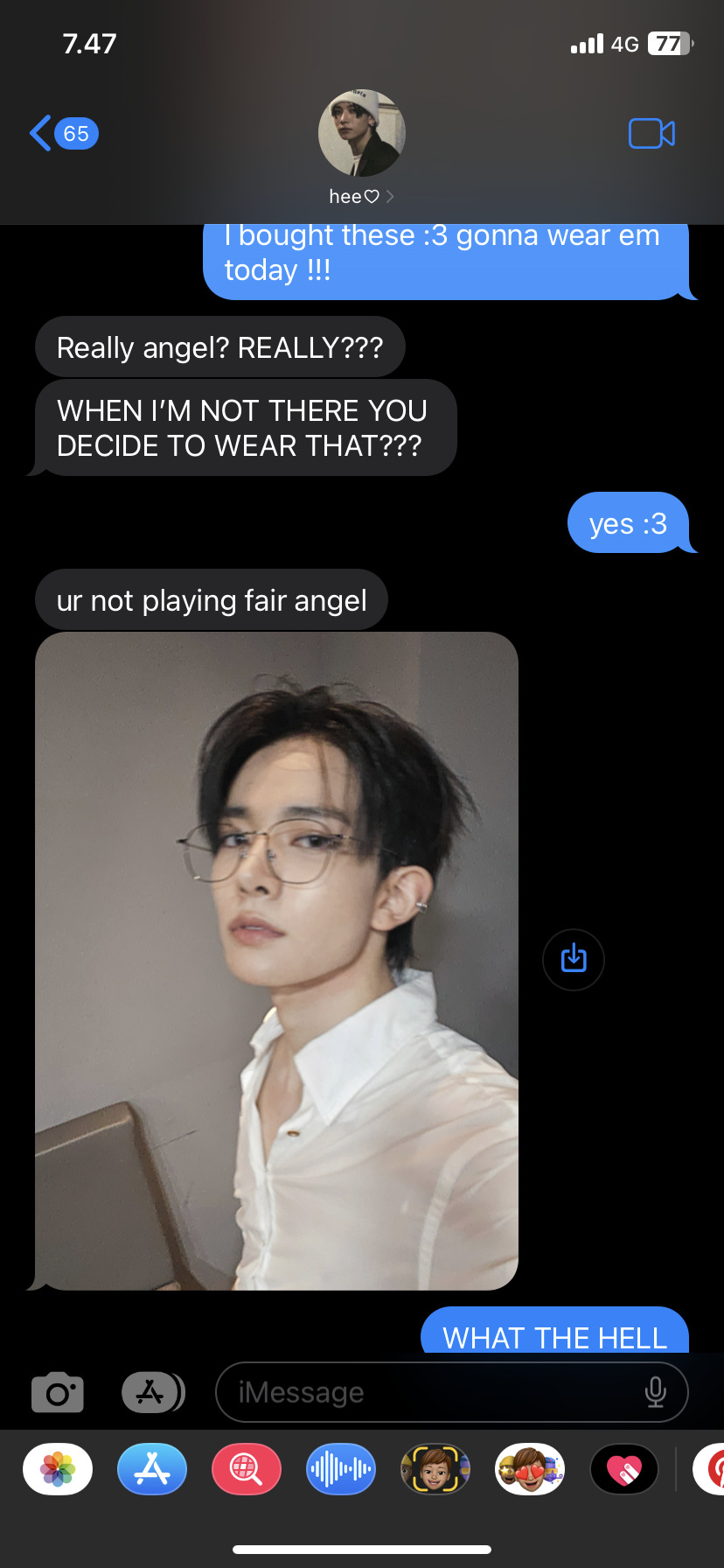This screenshot has height=1568, width=724.
Task: Open the #images search app
Action: coord(247,1469)
